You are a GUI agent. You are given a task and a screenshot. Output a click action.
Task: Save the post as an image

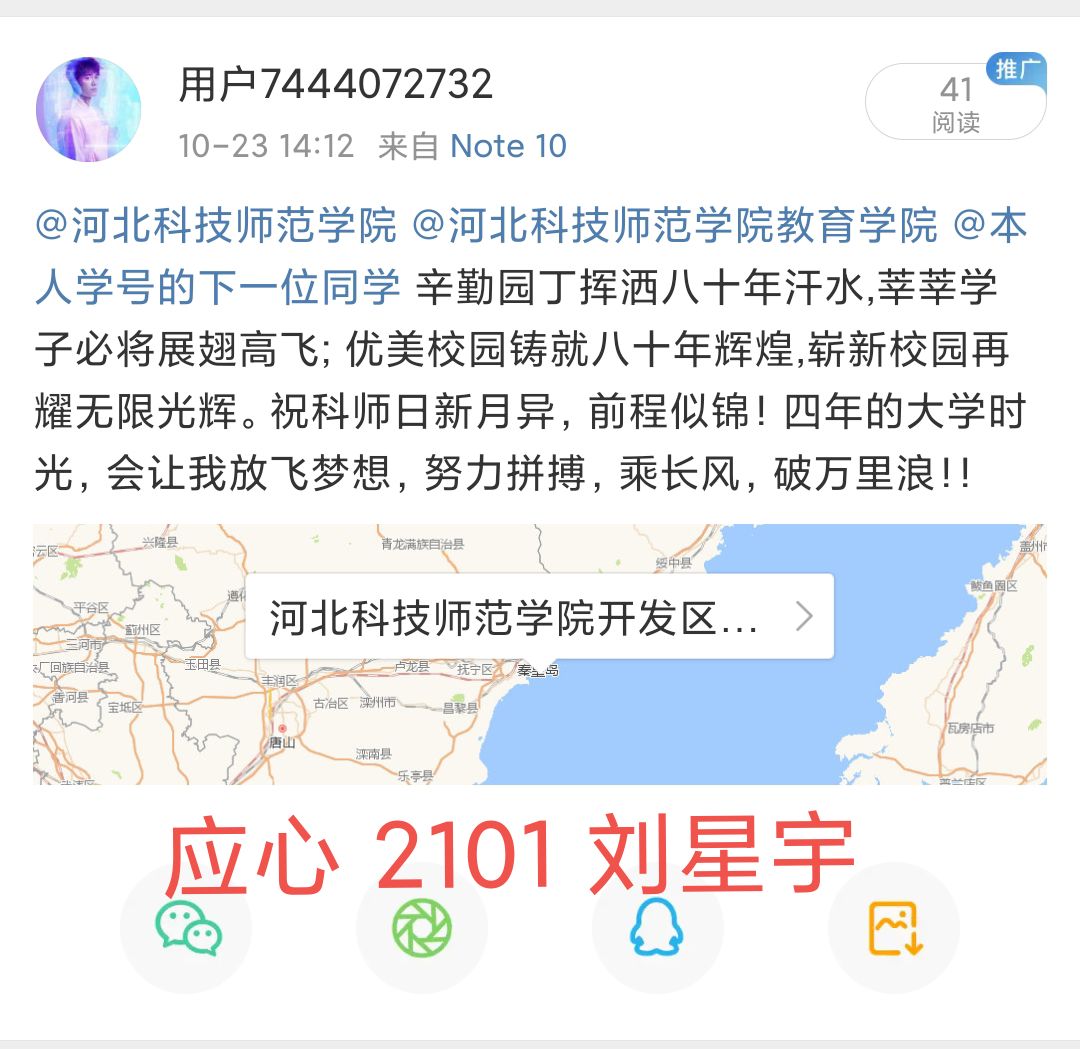(894, 928)
